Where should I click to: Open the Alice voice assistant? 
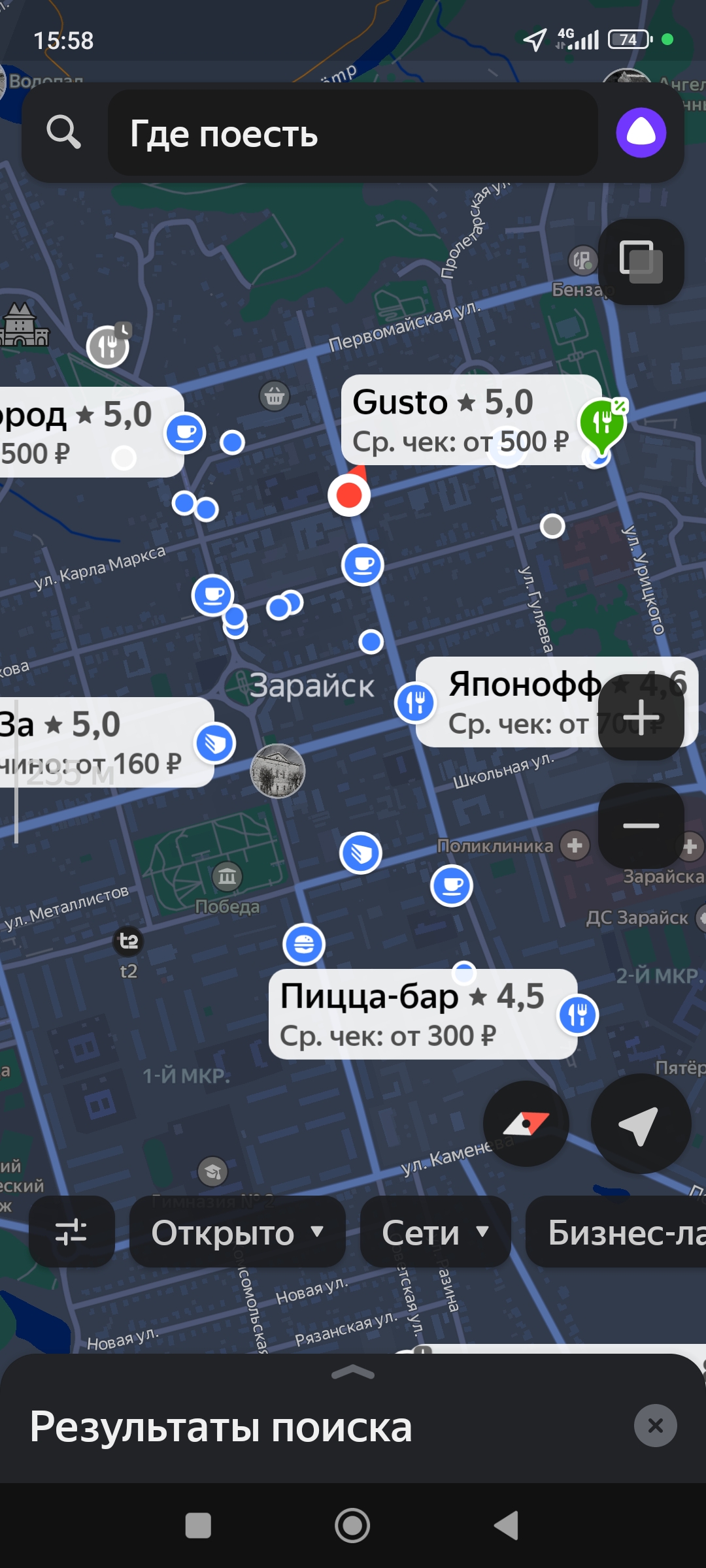(641, 133)
